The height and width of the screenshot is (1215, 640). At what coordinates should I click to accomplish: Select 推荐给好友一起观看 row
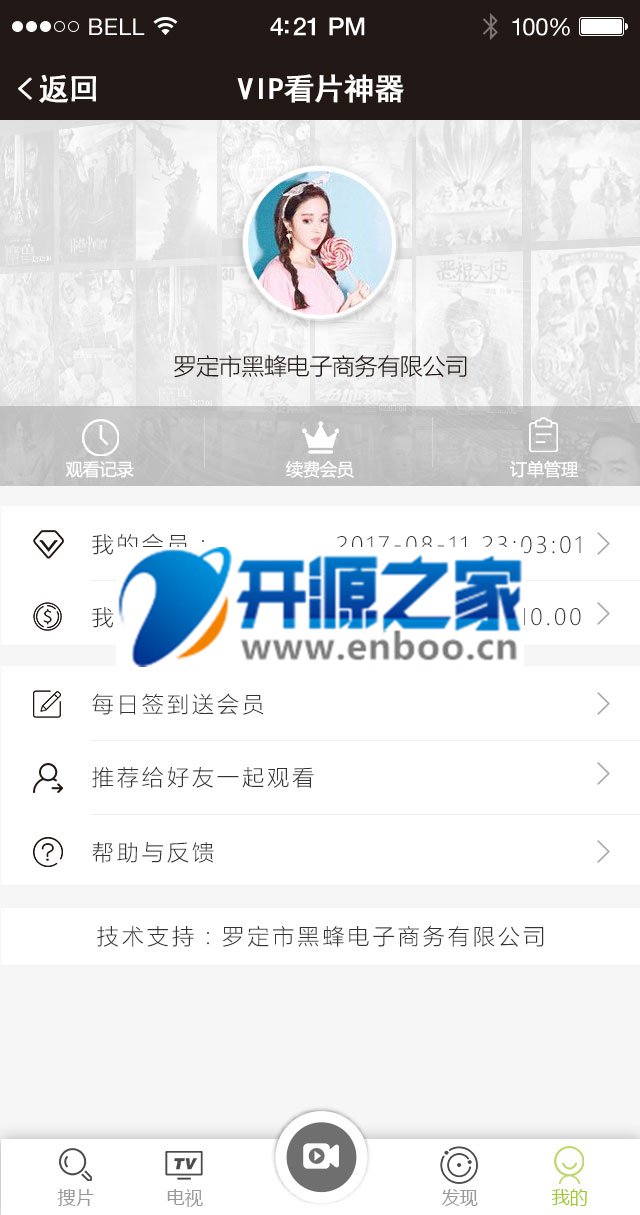click(x=320, y=777)
